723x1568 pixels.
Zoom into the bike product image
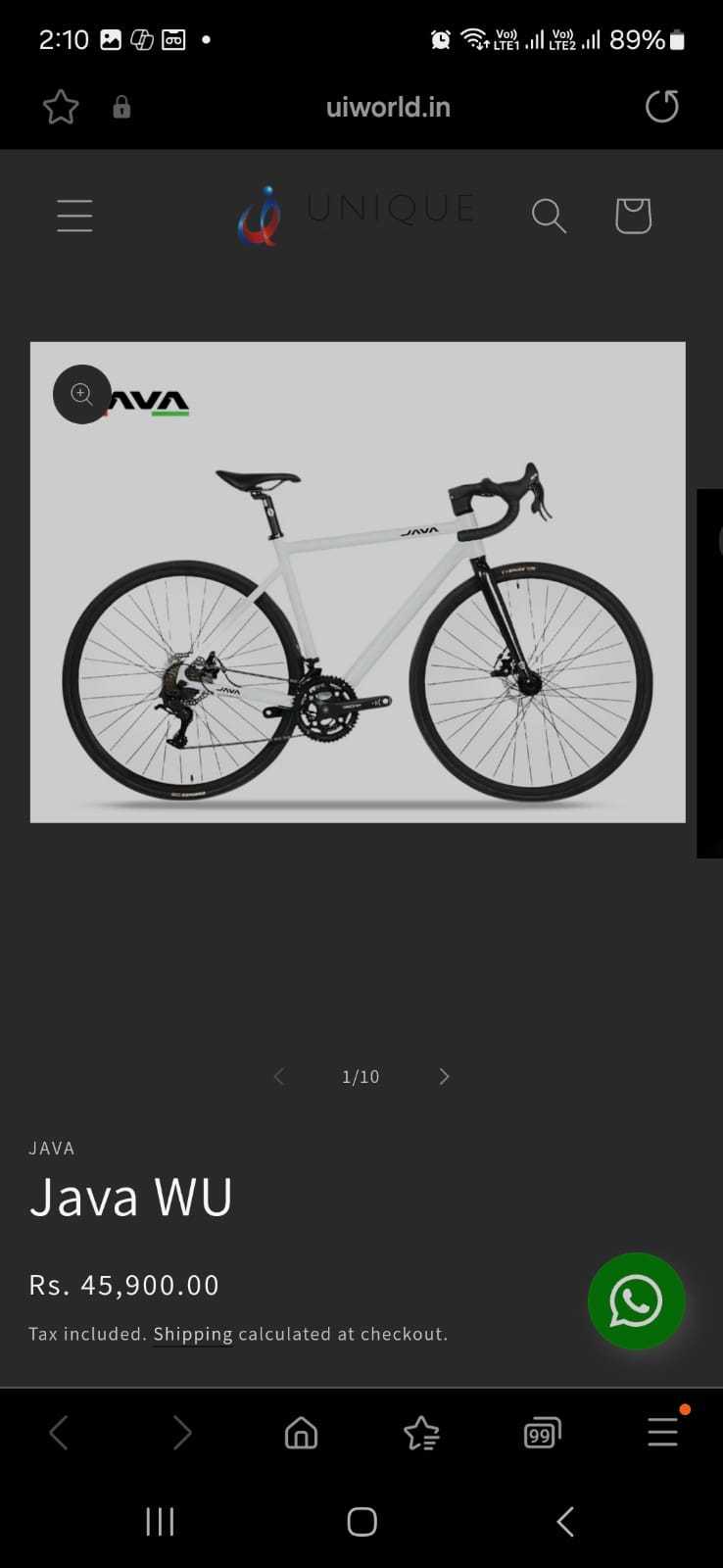point(82,394)
